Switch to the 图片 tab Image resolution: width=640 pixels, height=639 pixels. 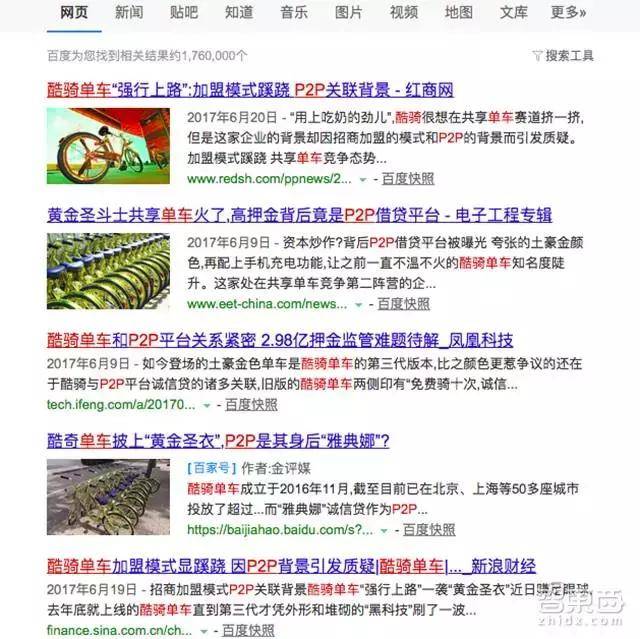(x=348, y=12)
